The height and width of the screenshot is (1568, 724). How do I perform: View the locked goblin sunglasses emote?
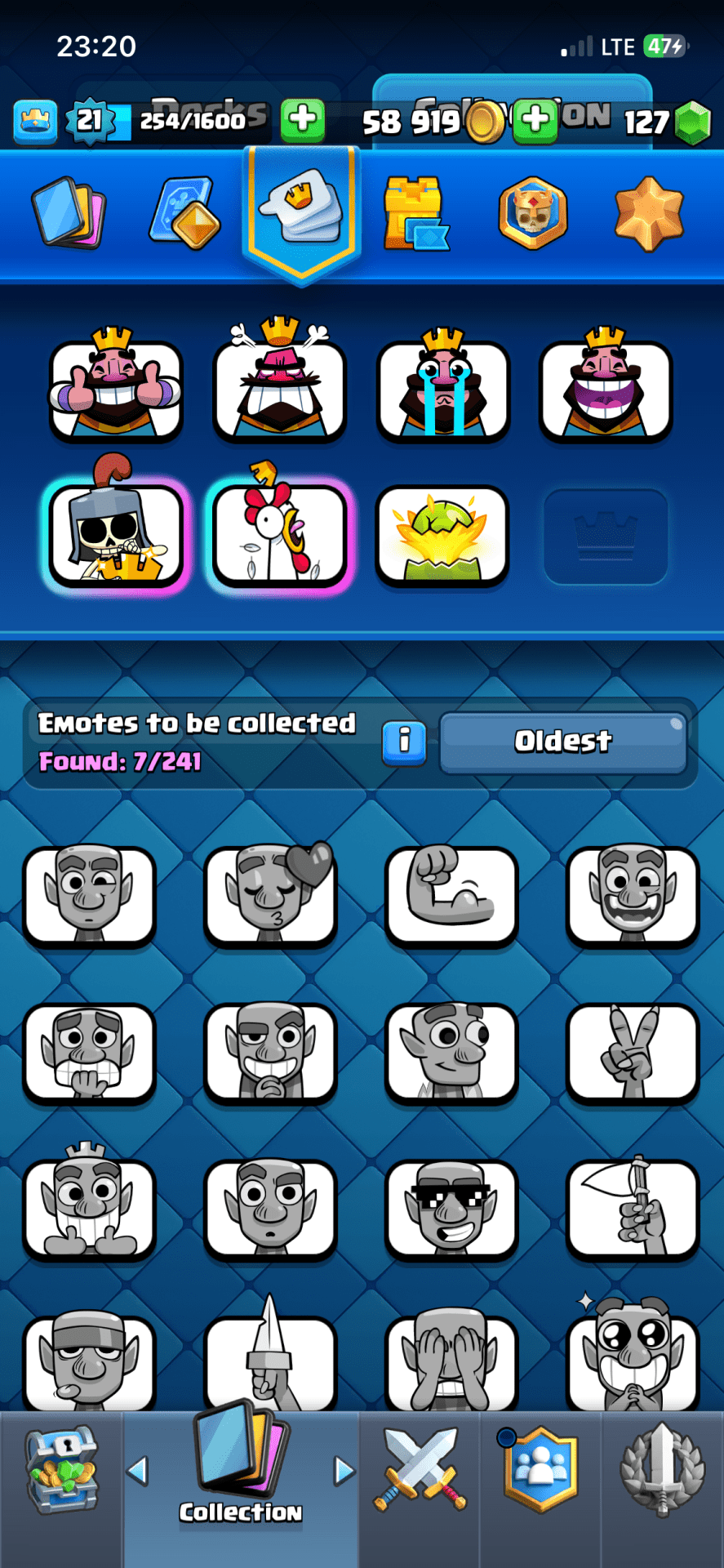pyautogui.click(x=451, y=1209)
